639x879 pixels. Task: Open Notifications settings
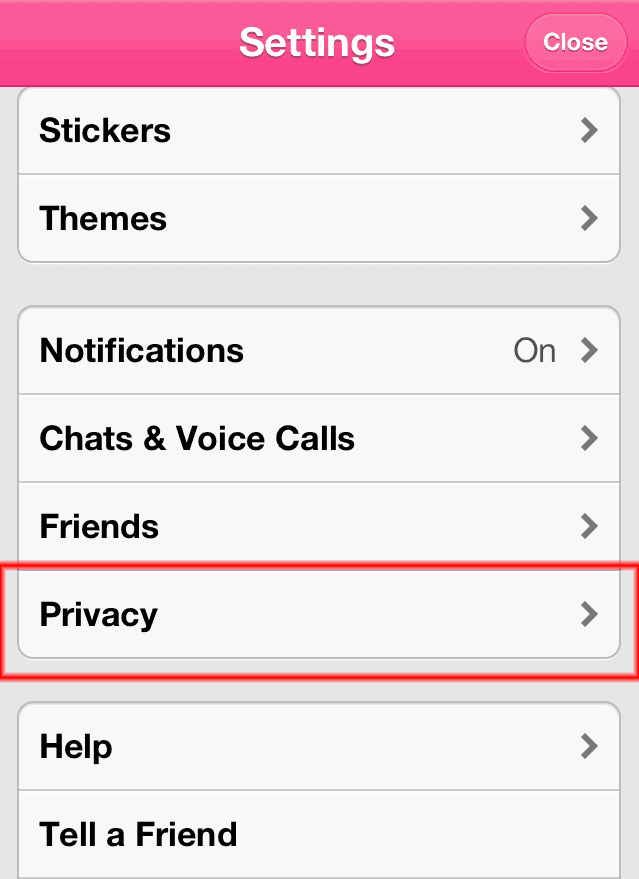[x=319, y=350]
